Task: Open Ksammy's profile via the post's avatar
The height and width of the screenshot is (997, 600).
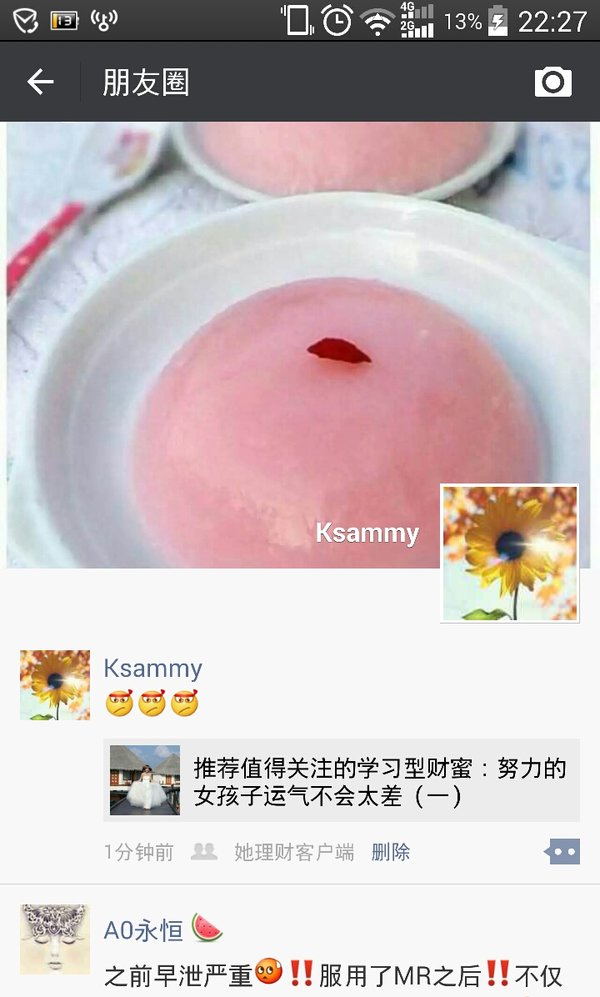Action: [55, 685]
